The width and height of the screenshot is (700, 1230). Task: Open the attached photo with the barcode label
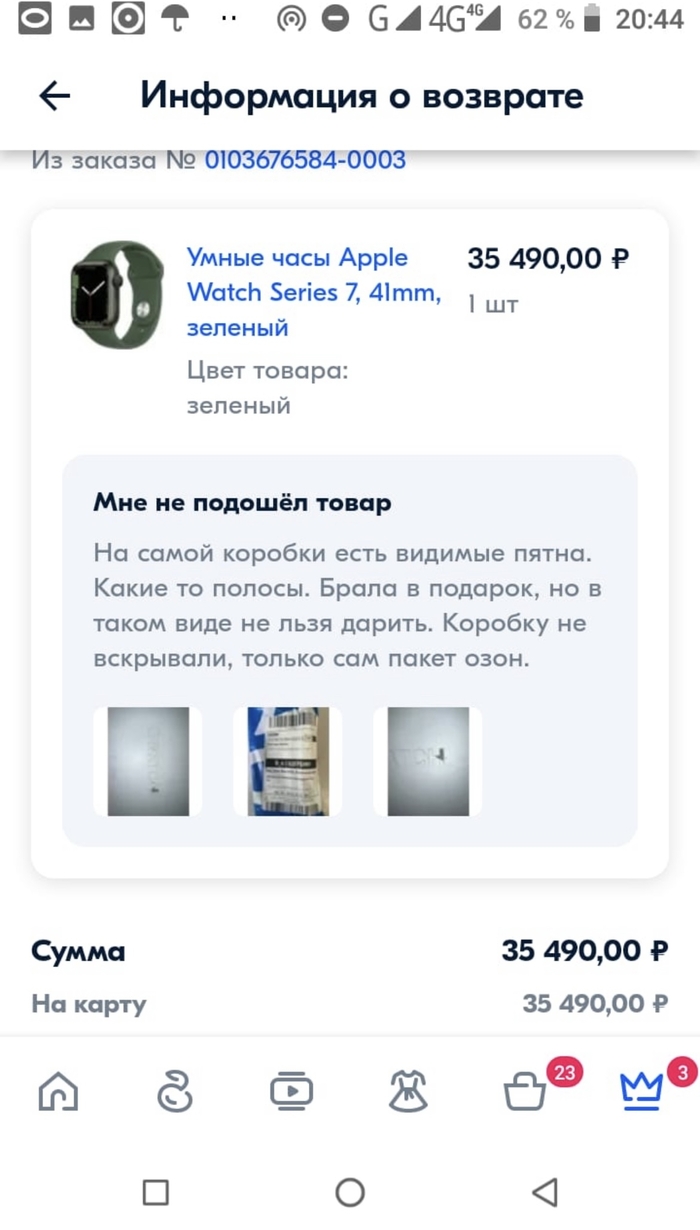(x=288, y=762)
